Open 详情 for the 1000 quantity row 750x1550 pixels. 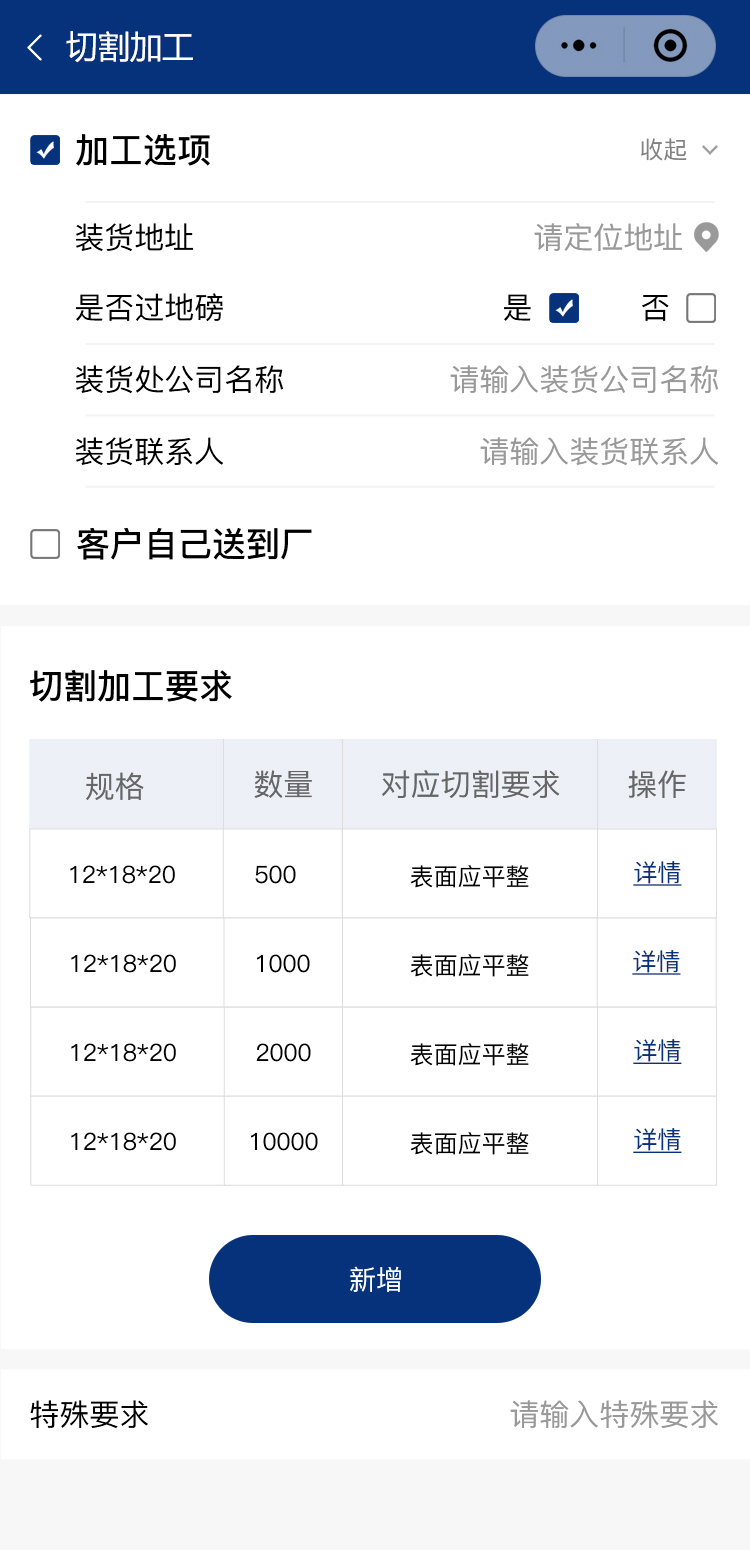click(x=657, y=963)
